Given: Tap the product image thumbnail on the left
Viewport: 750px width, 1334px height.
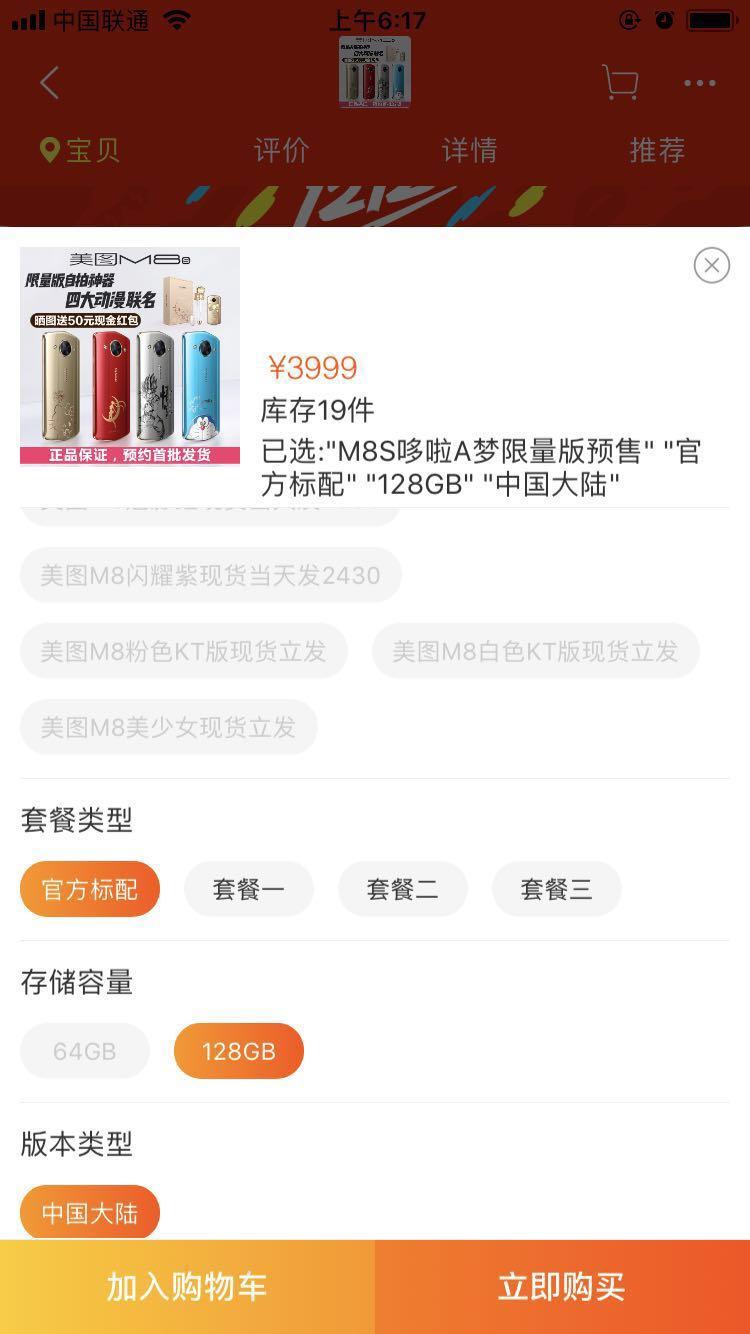Looking at the screenshot, I should 130,356.
